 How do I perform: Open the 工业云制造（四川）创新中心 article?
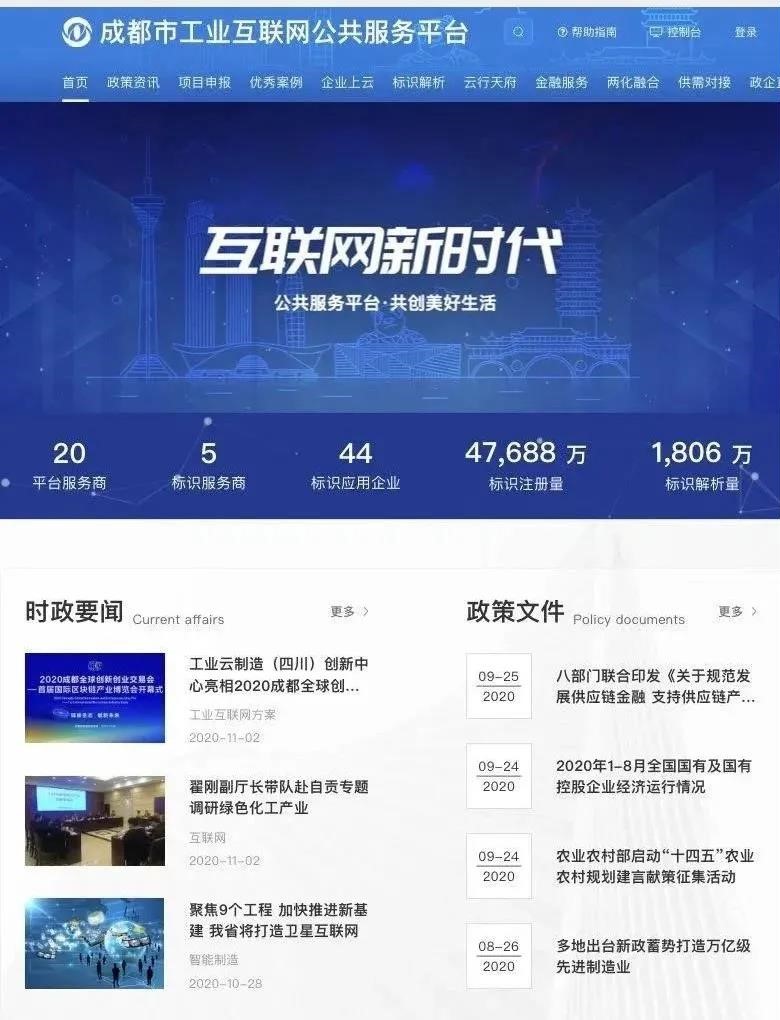(279, 675)
